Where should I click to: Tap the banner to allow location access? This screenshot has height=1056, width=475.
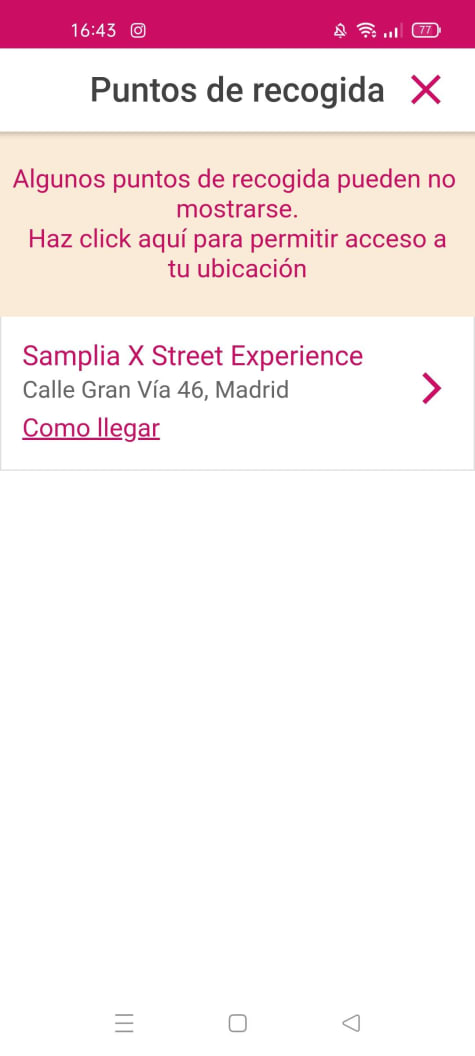point(237,224)
